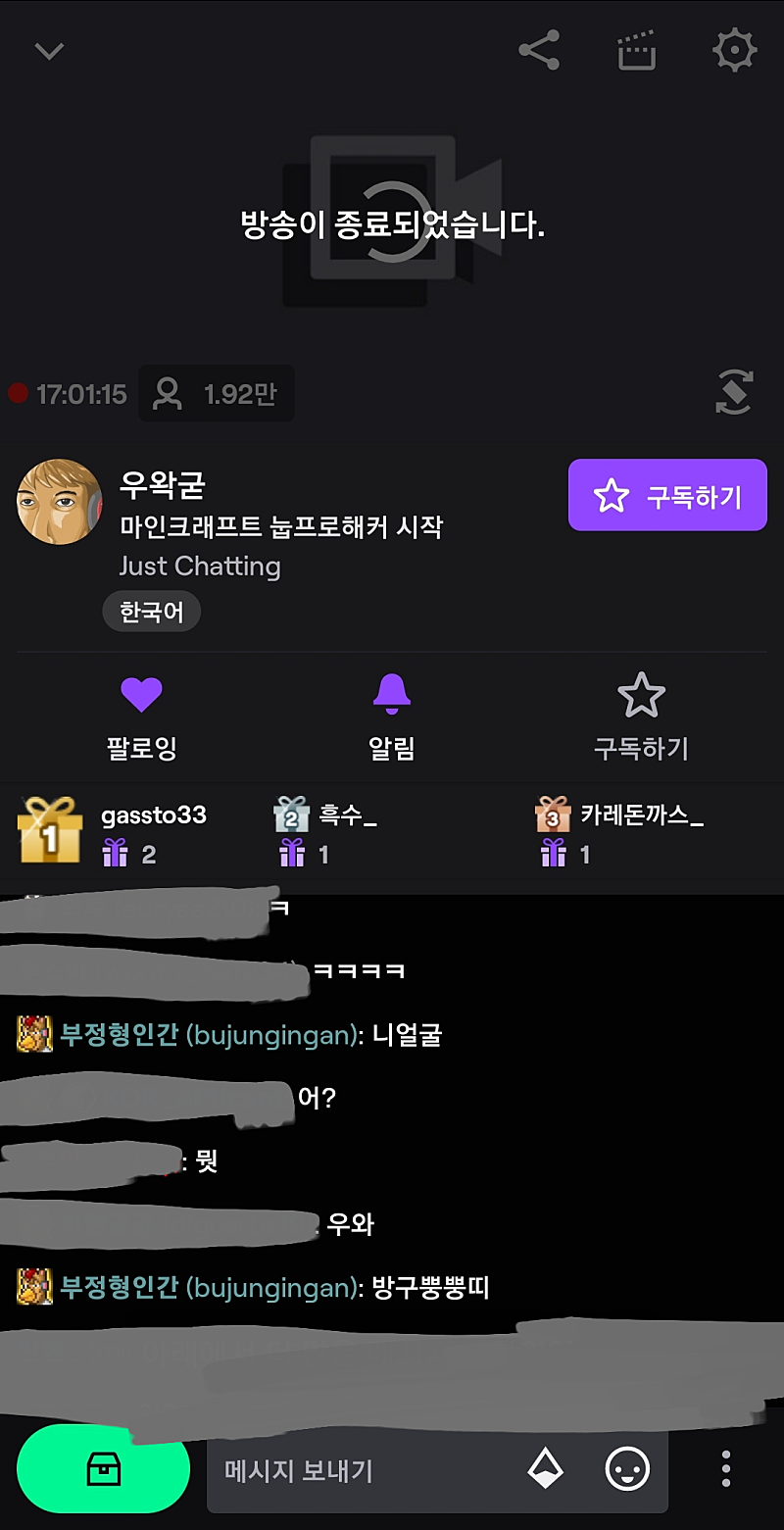The height and width of the screenshot is (1530, 784).
Task: Select the 한국어 language tag
Action: pyautogui.click(x=151, y=613)
